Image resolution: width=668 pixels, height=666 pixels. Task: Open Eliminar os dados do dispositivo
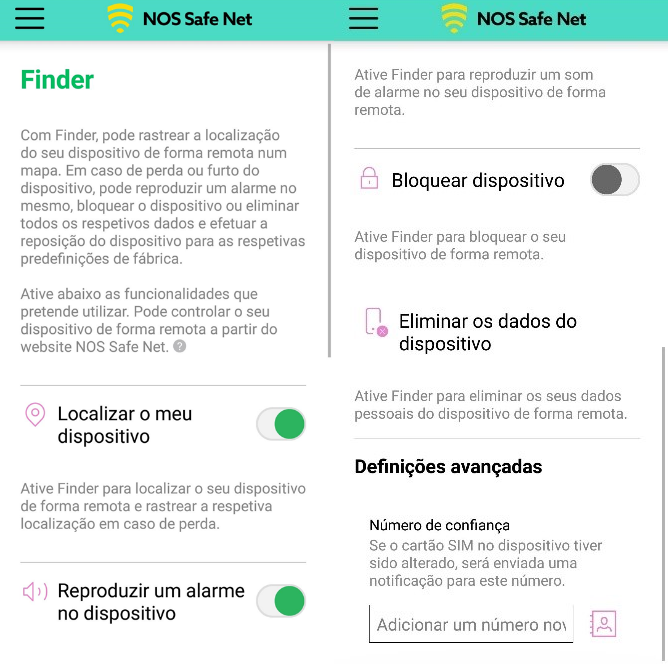[487, 332]
